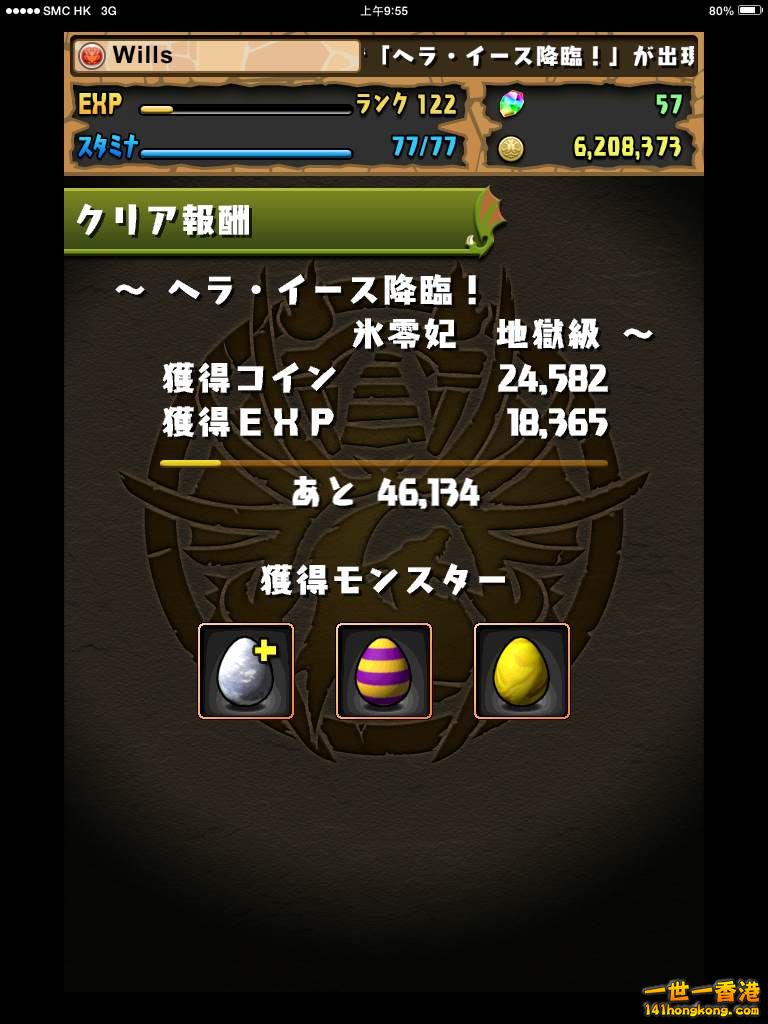Screen dimensions: 768x1024
Task: Select the purple and yellow striped egg
Action: [x=384, y=671]
